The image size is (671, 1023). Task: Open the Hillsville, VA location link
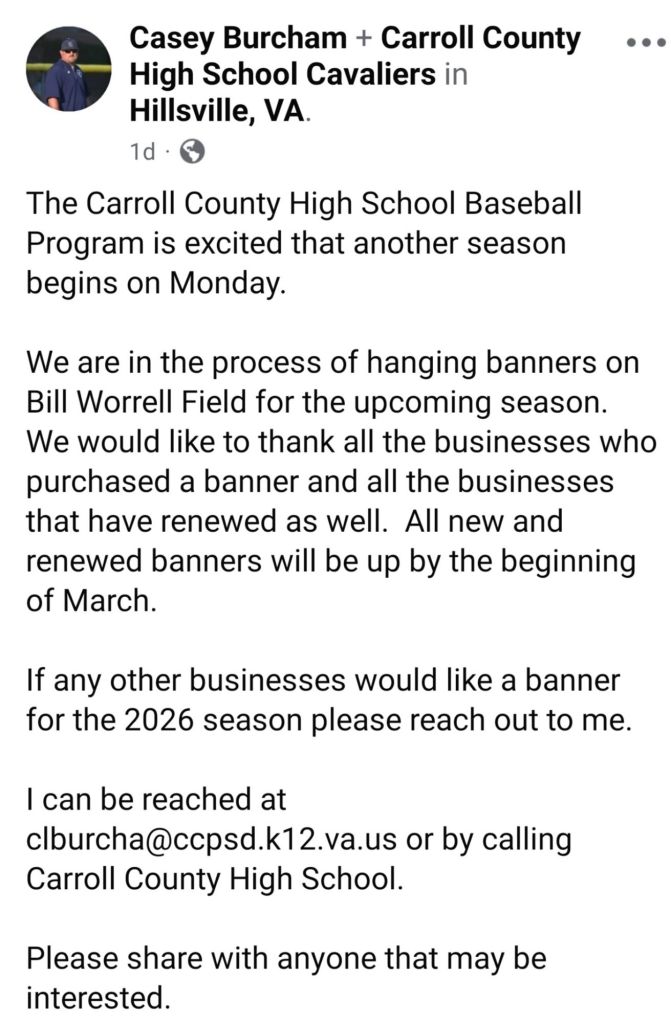pyautogui.click(x=219, y=108)
